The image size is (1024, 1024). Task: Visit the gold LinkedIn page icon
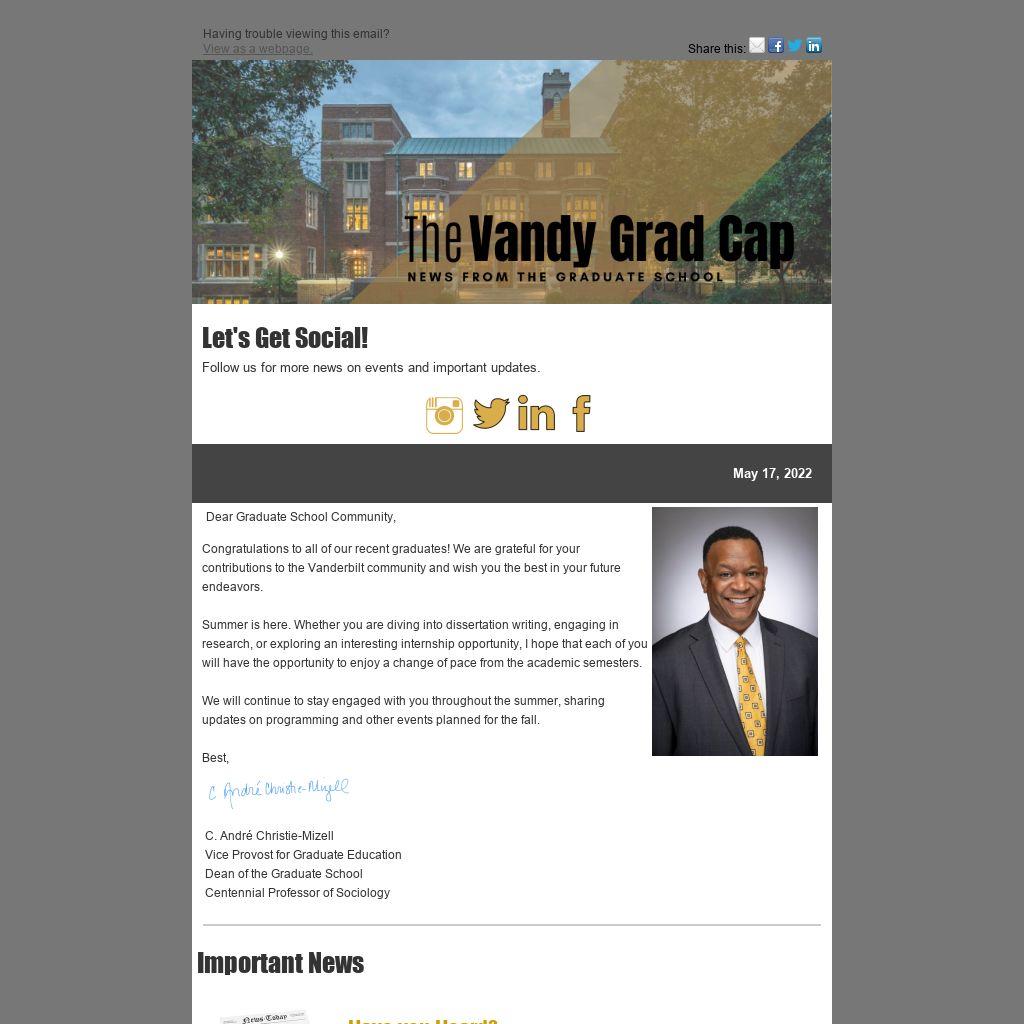[x=536, y=414]
